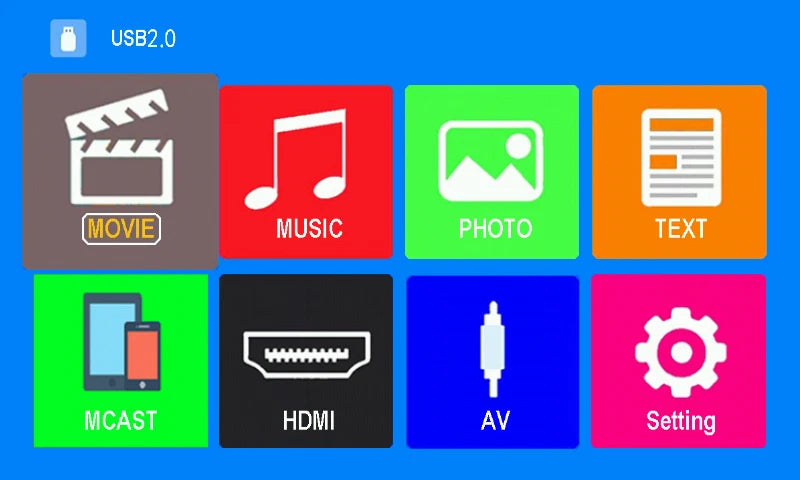The width and height of the screenshot is (800, 480).
Task: Switch to the HDMI input
Action: pos(306,361)
